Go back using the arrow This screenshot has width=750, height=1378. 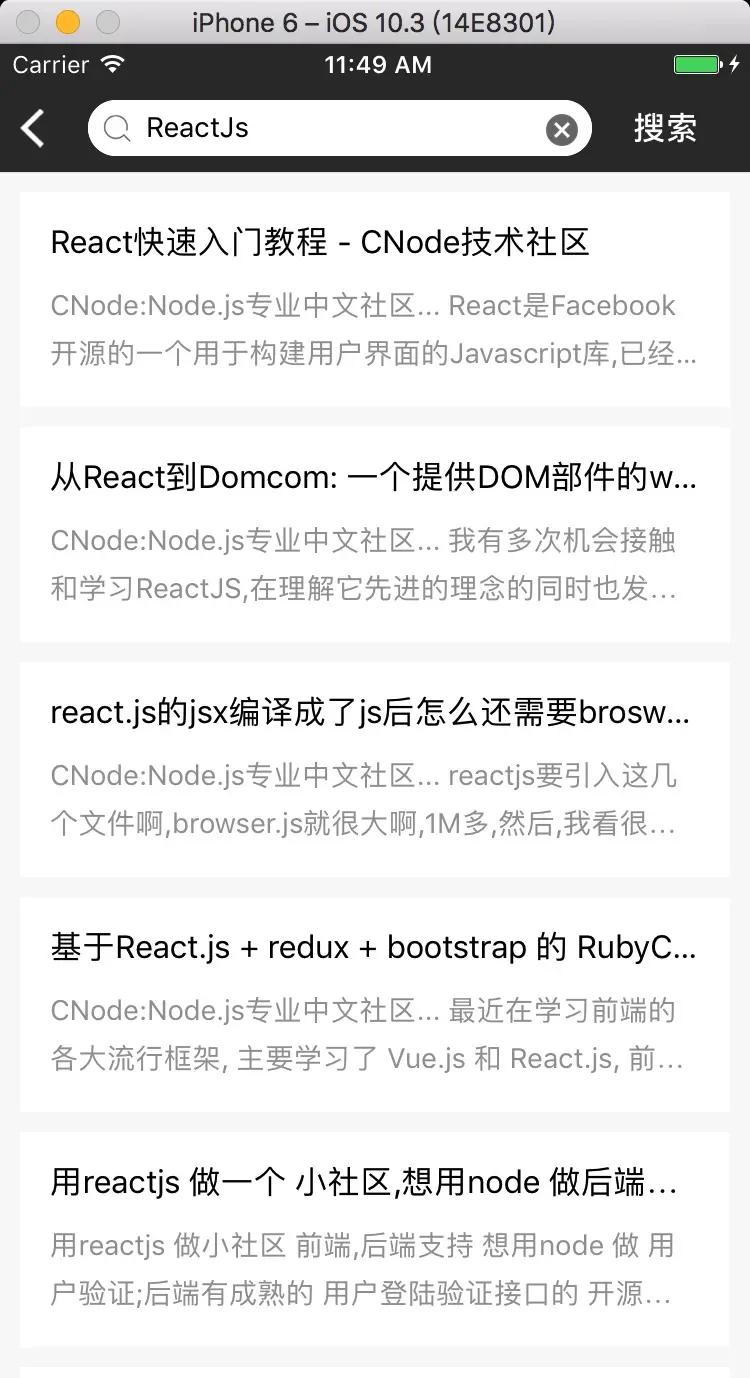[33, 128]
